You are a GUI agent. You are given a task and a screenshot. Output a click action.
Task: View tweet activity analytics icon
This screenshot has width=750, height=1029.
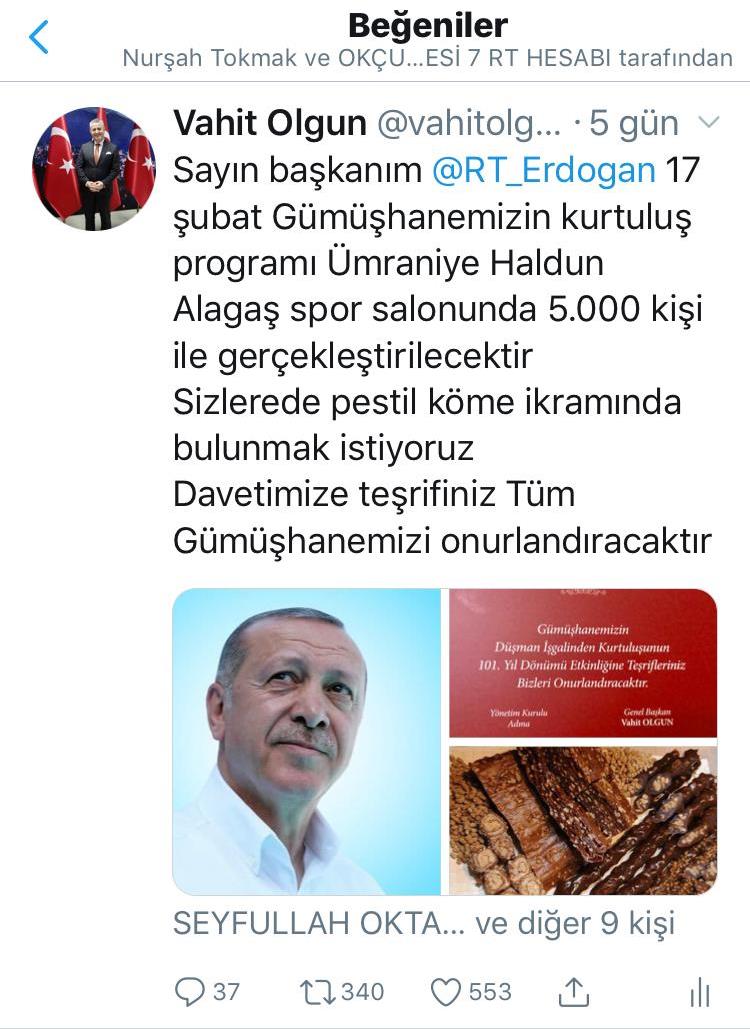click(x=700, y=992)
